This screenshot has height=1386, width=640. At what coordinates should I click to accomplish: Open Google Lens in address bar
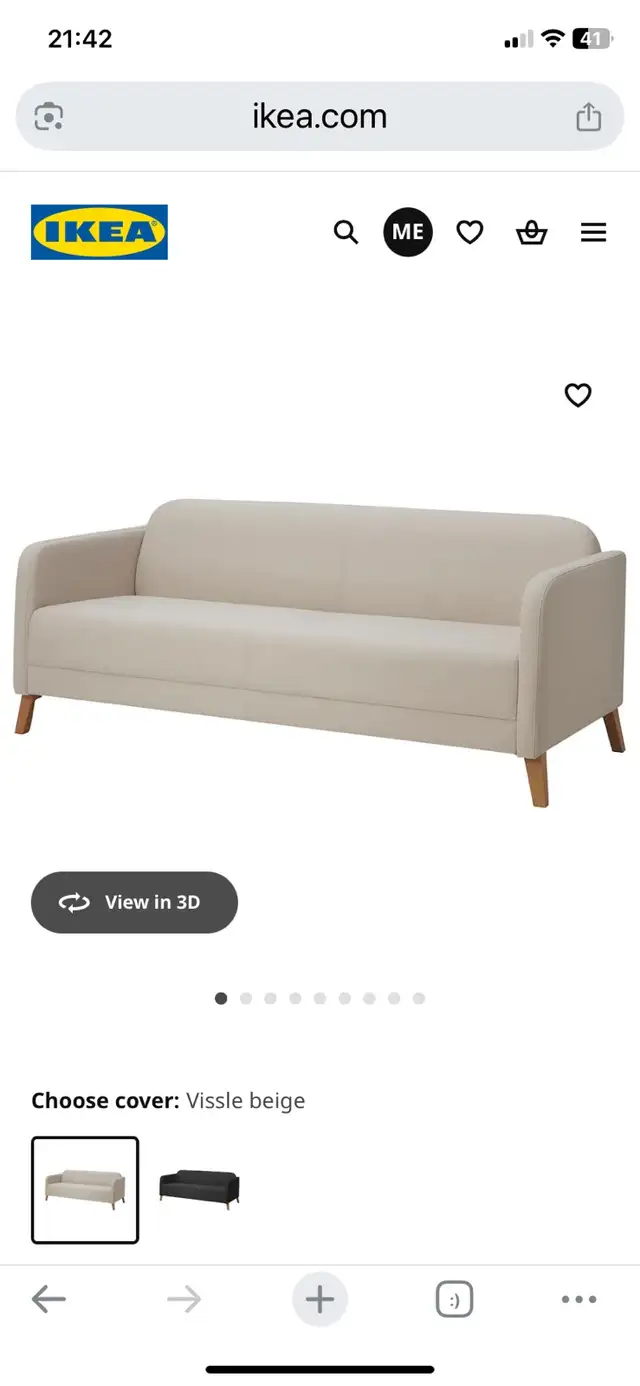48,117
